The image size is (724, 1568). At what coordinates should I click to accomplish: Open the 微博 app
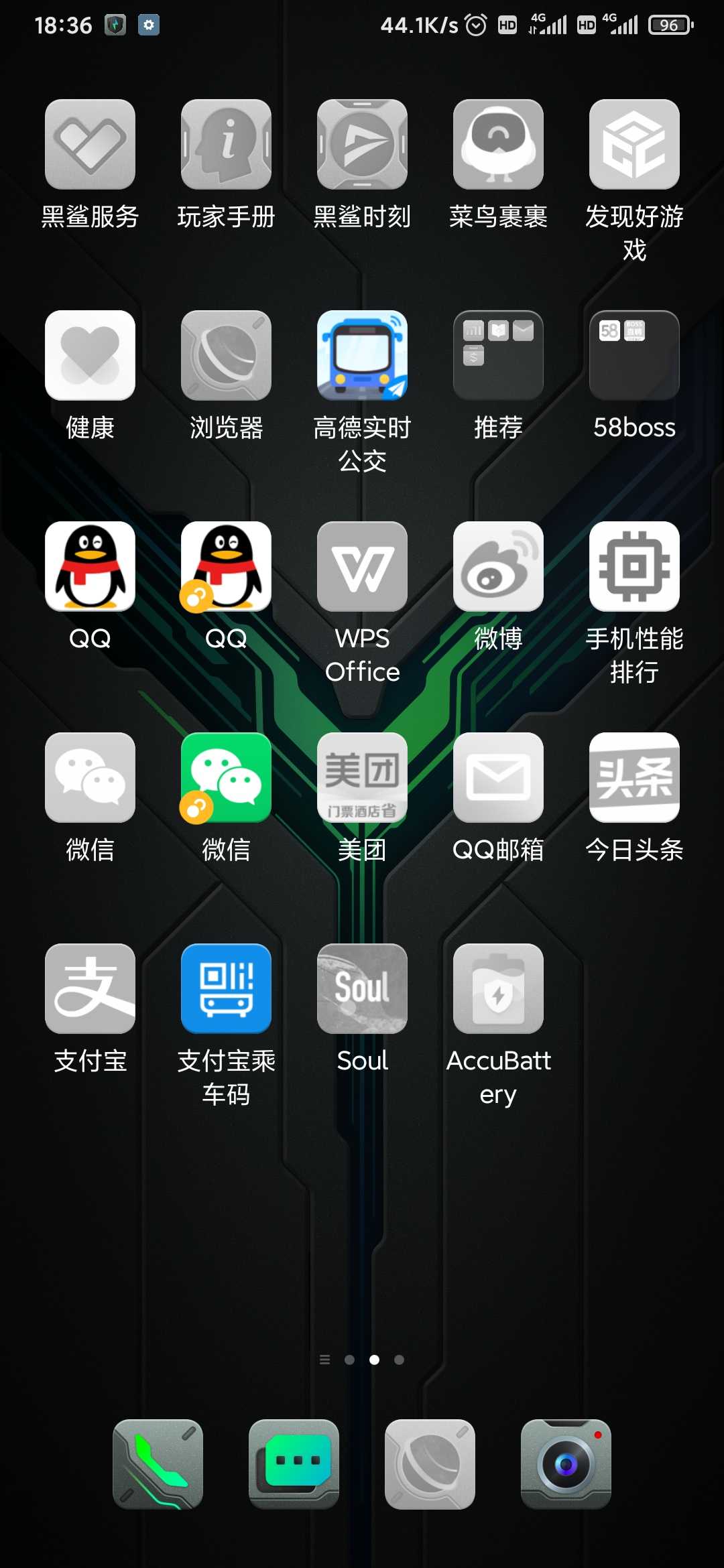pyautogui.click(x=498, y=567)
